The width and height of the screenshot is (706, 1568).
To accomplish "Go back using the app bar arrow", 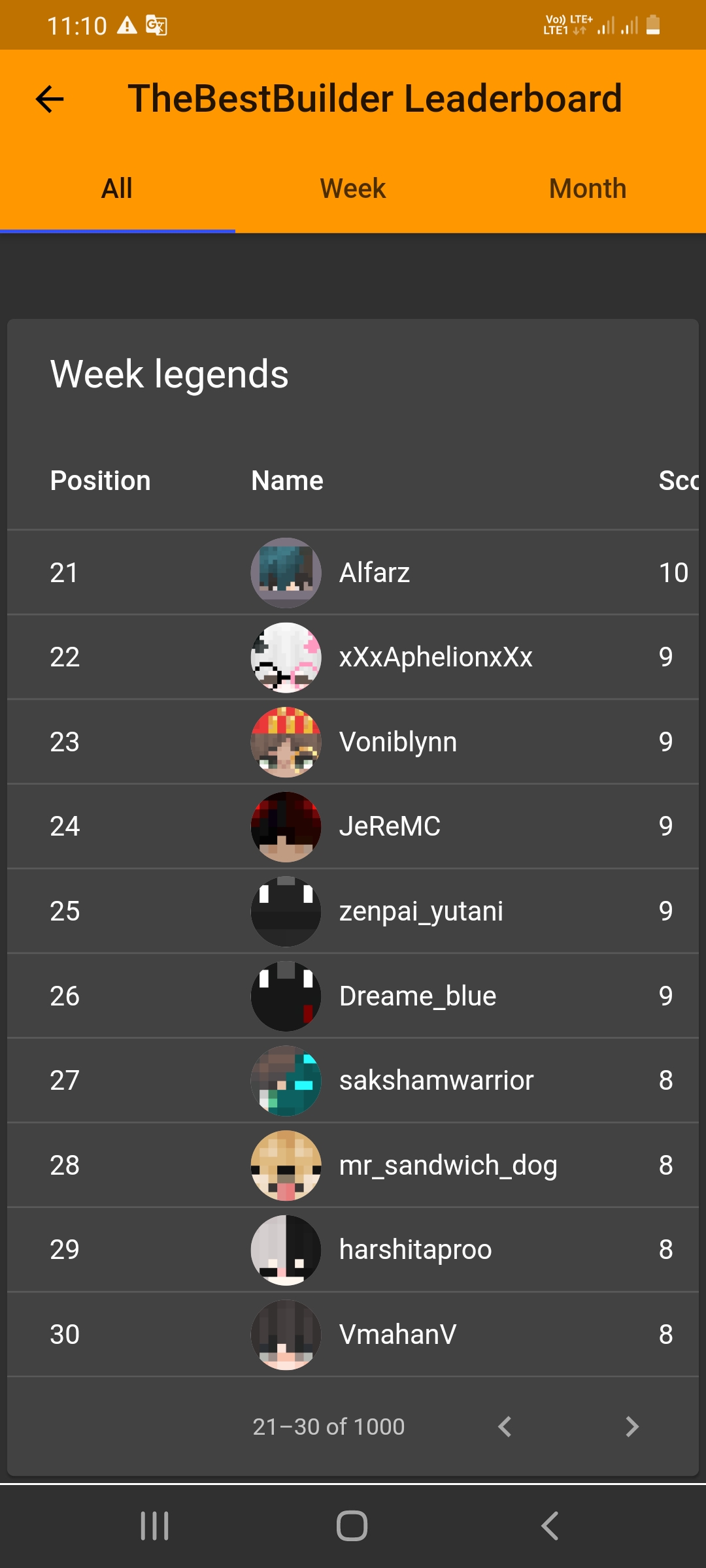I will [50, 99].
